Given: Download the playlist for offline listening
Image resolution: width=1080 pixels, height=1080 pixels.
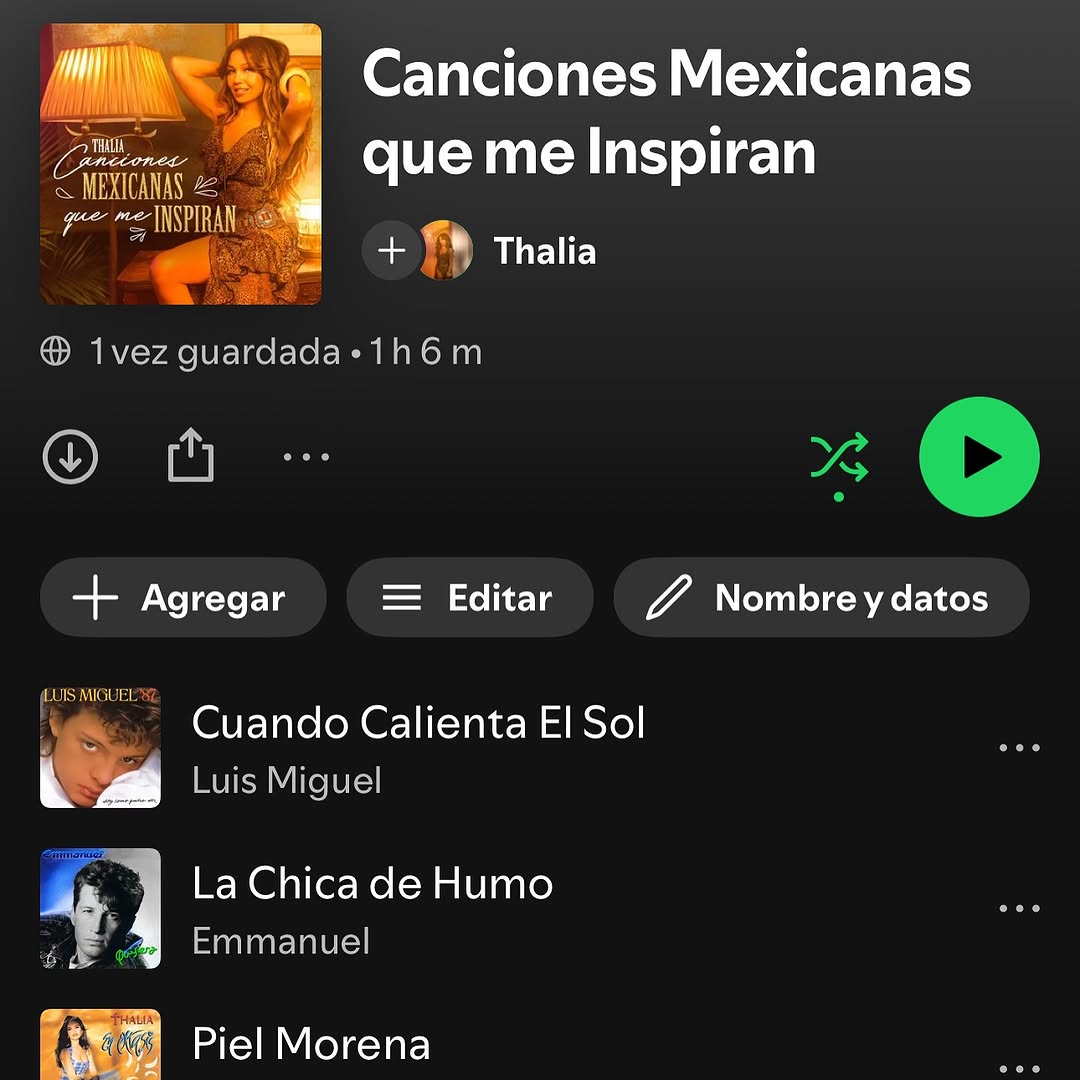Looking at the screenshot, I should tap(70, 457).
